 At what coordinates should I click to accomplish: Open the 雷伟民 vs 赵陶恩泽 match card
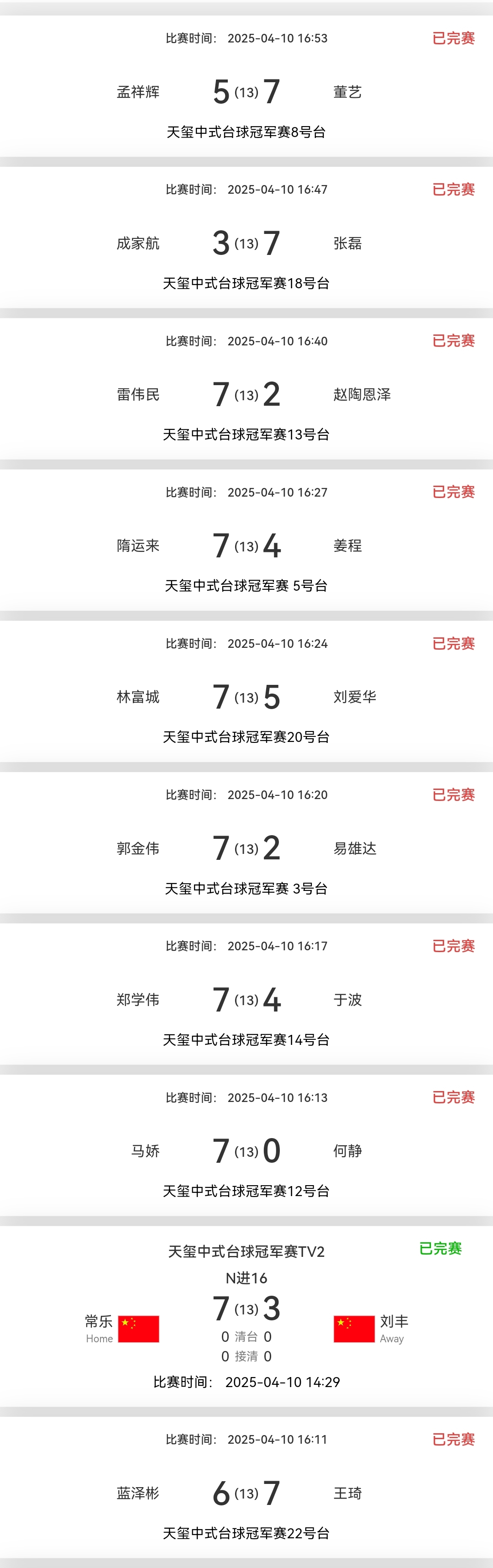coord(246,394)
